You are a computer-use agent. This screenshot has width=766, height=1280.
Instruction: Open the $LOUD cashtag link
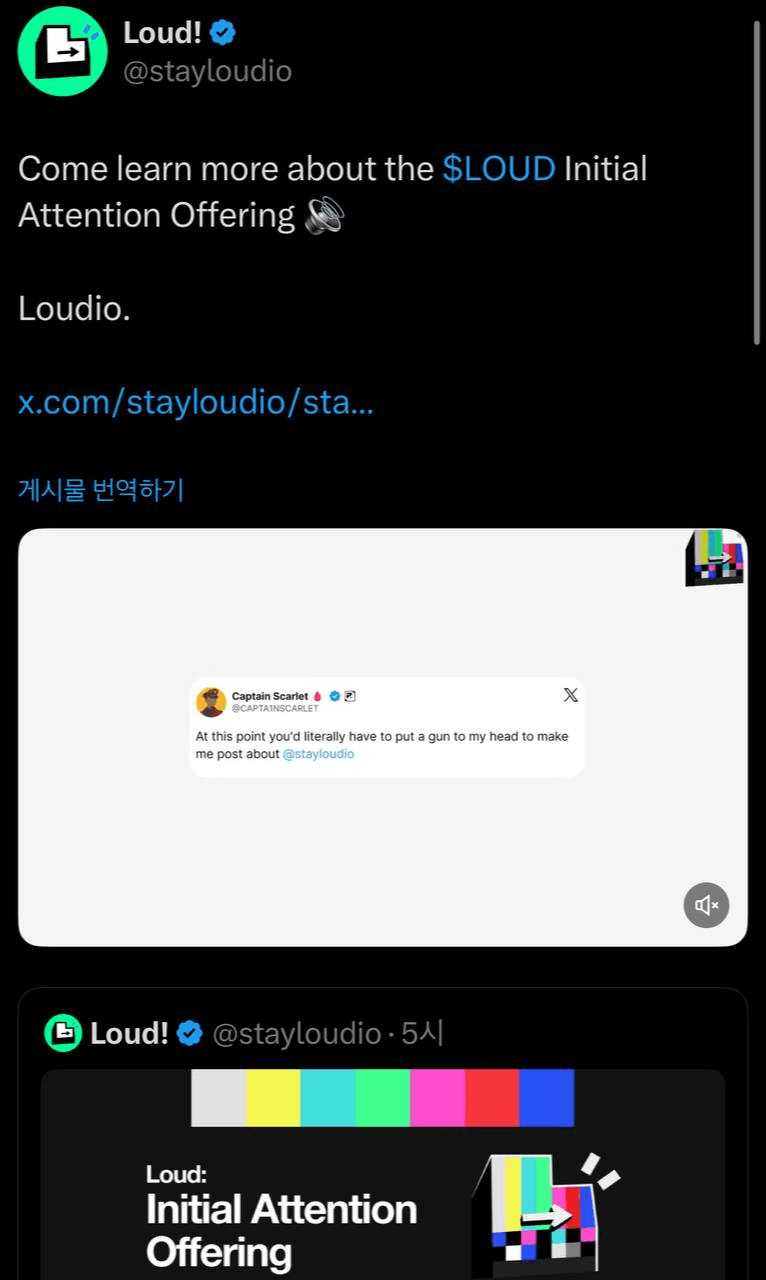(498, 168)
